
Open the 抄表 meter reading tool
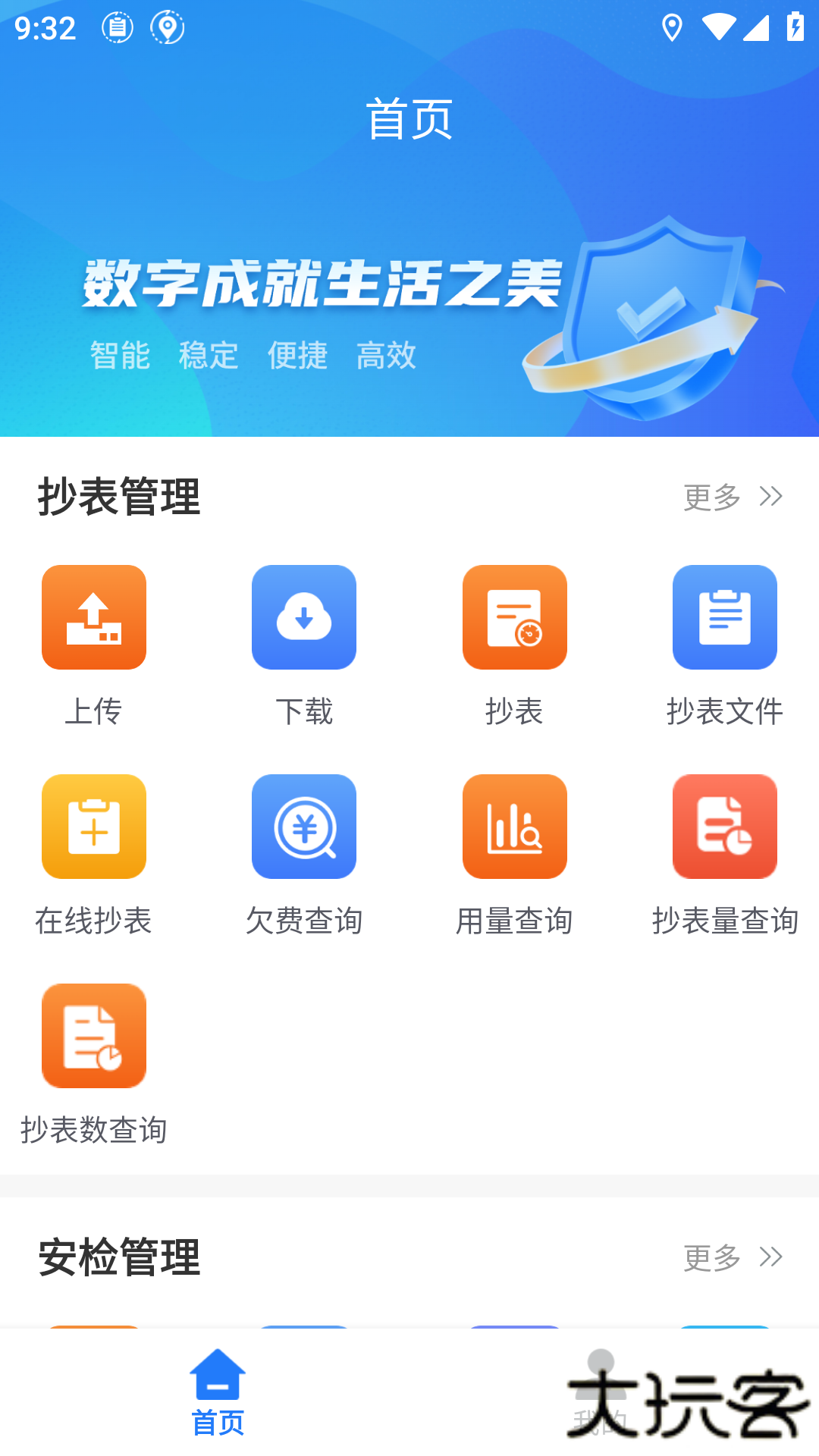[x=514, y=617]
